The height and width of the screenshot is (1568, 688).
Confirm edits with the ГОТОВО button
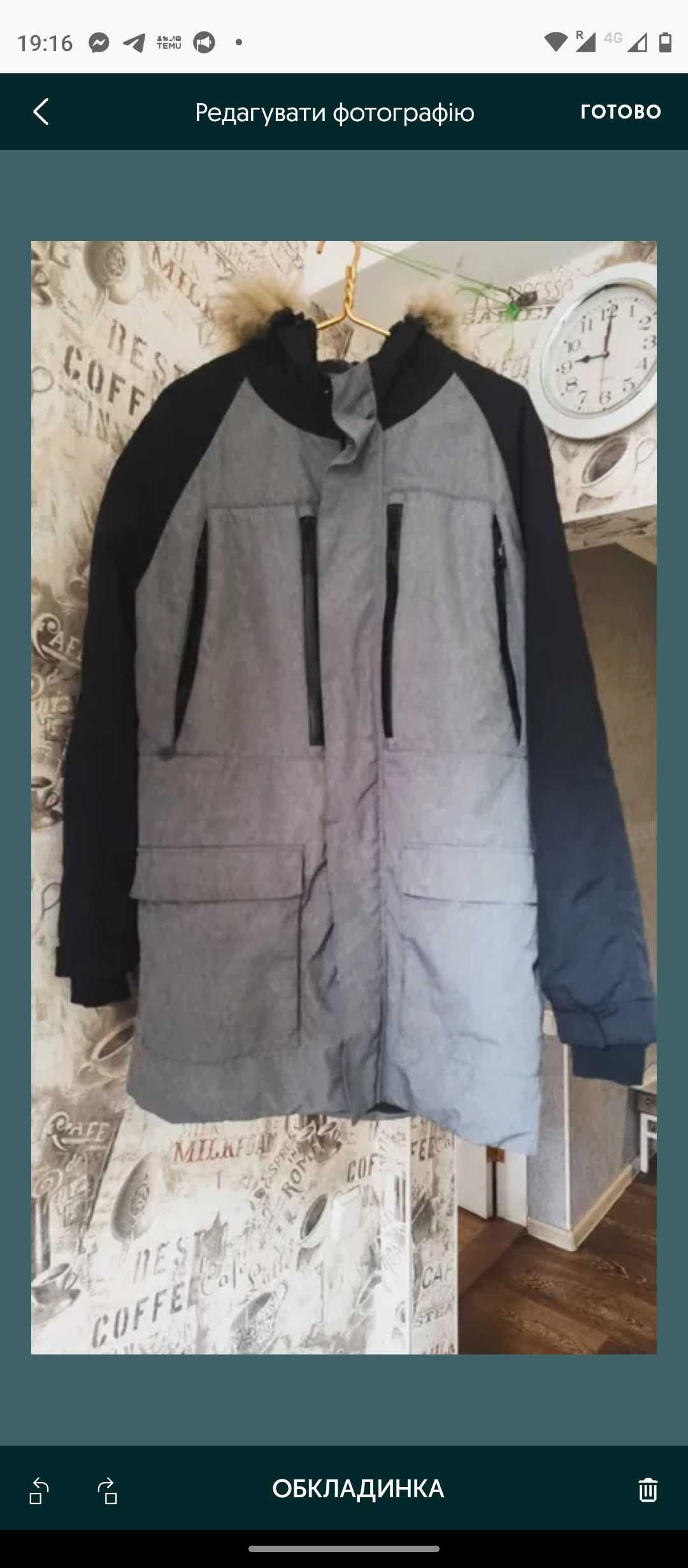[x=620, y=112]
